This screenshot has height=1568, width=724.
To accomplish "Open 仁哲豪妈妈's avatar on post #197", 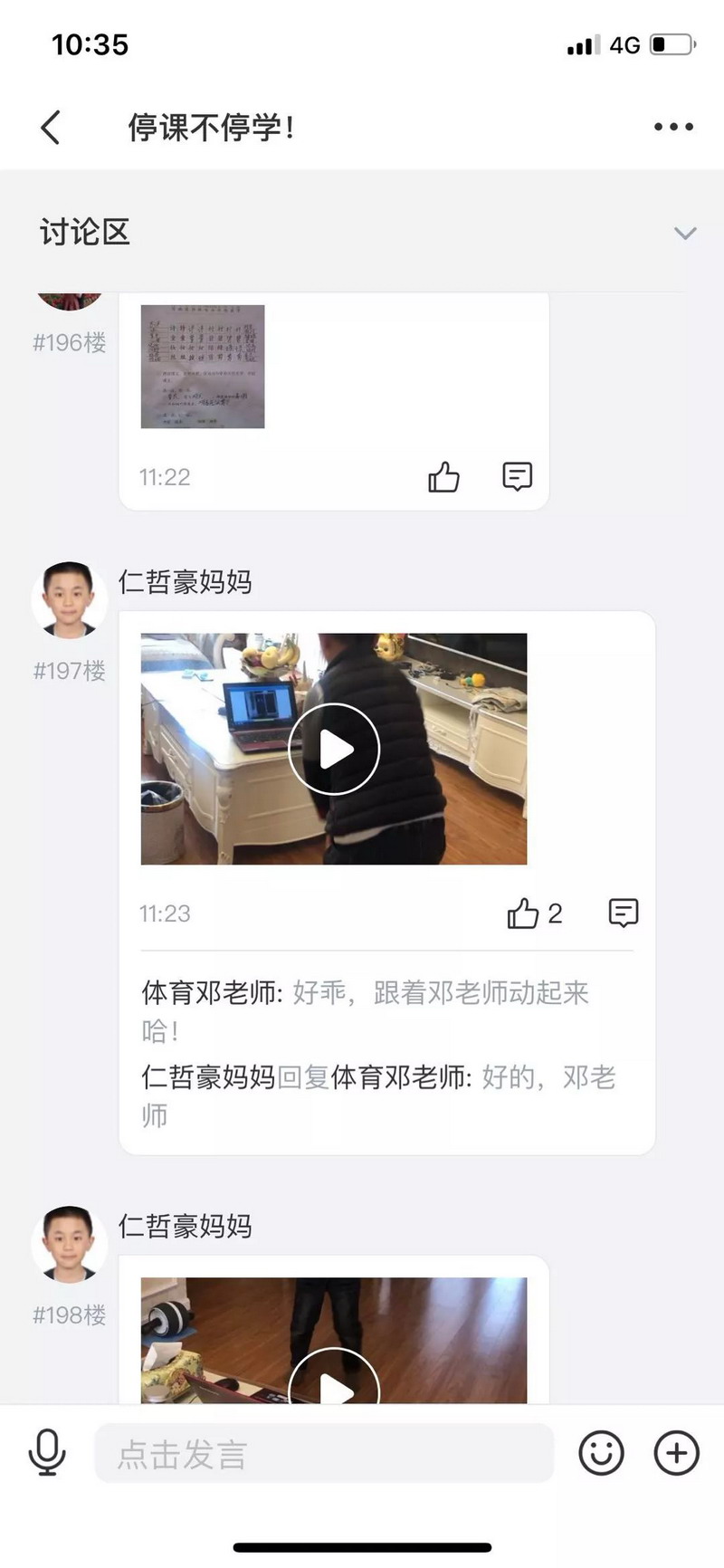I will (70, 600).
